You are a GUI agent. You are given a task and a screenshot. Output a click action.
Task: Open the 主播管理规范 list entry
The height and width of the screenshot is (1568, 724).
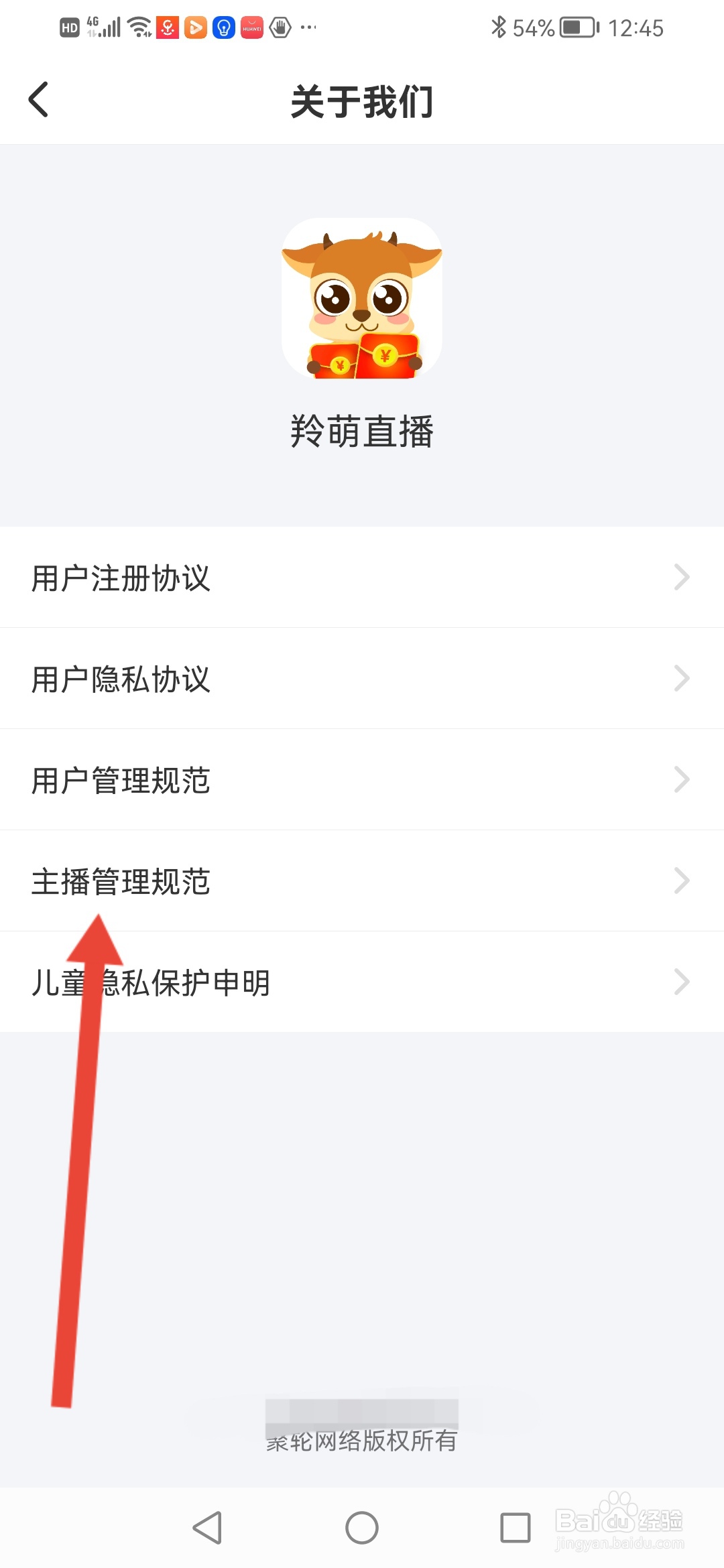tap(121, 881)
